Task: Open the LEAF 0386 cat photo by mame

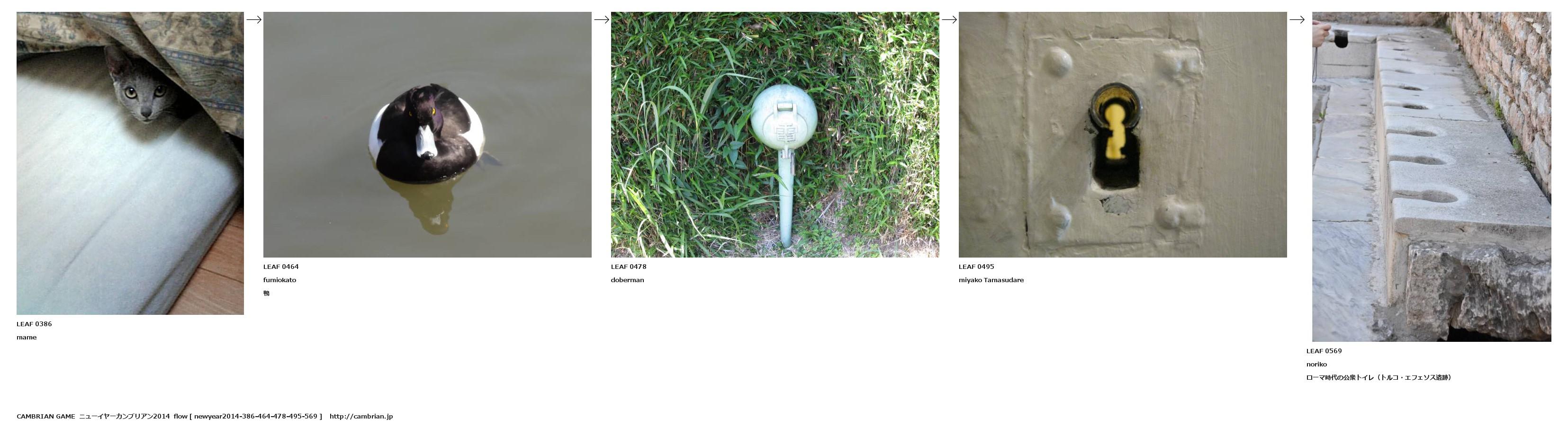Action: click(130, 163)
